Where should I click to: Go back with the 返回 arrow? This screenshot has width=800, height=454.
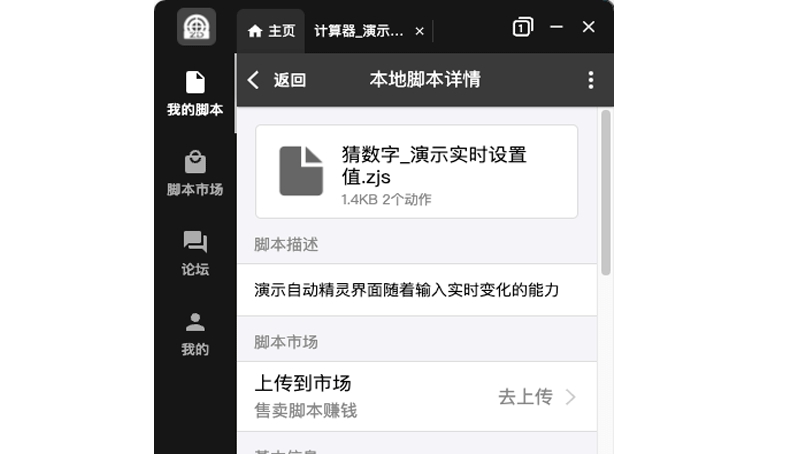pos(275,80)
